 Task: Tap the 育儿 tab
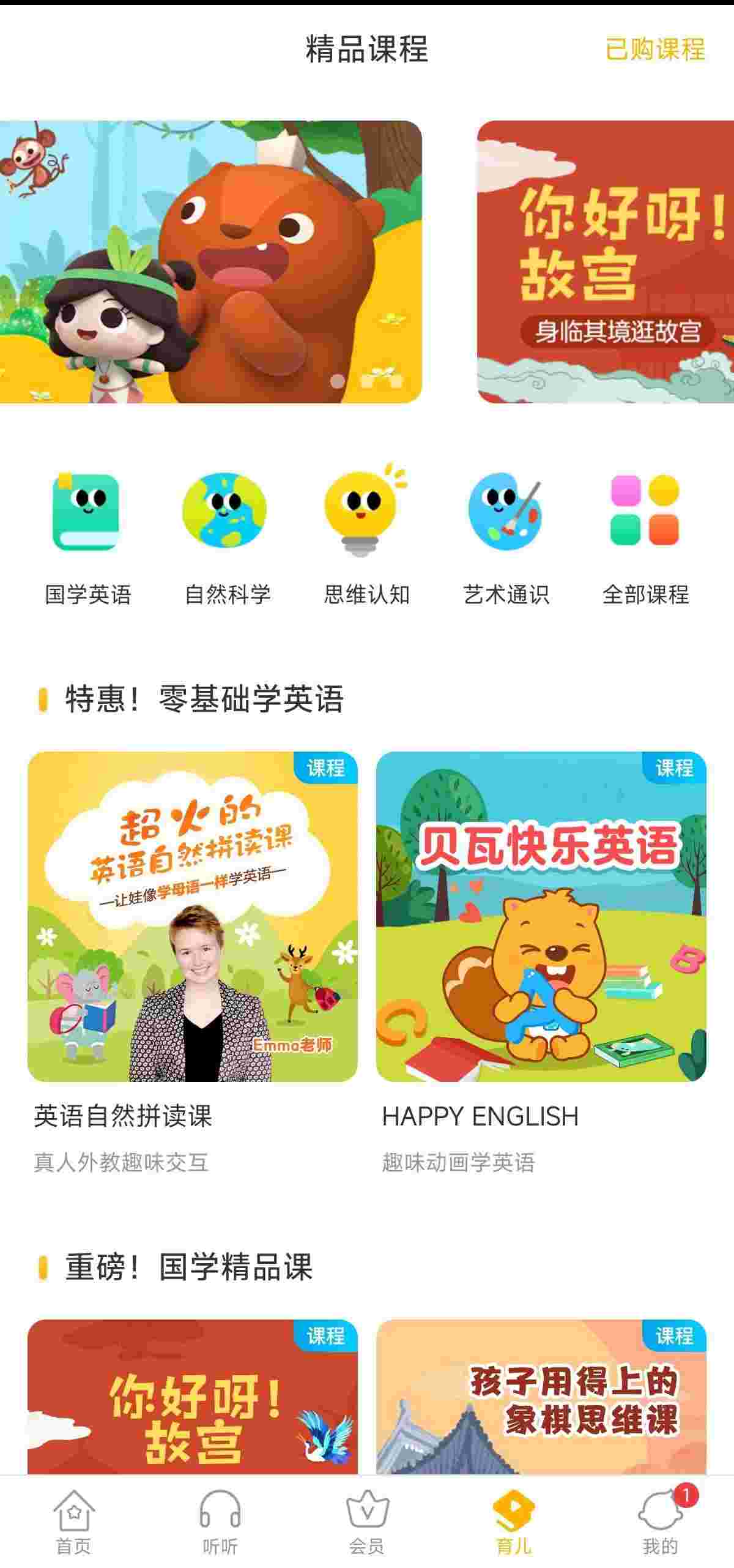(x=514, y=1522)
